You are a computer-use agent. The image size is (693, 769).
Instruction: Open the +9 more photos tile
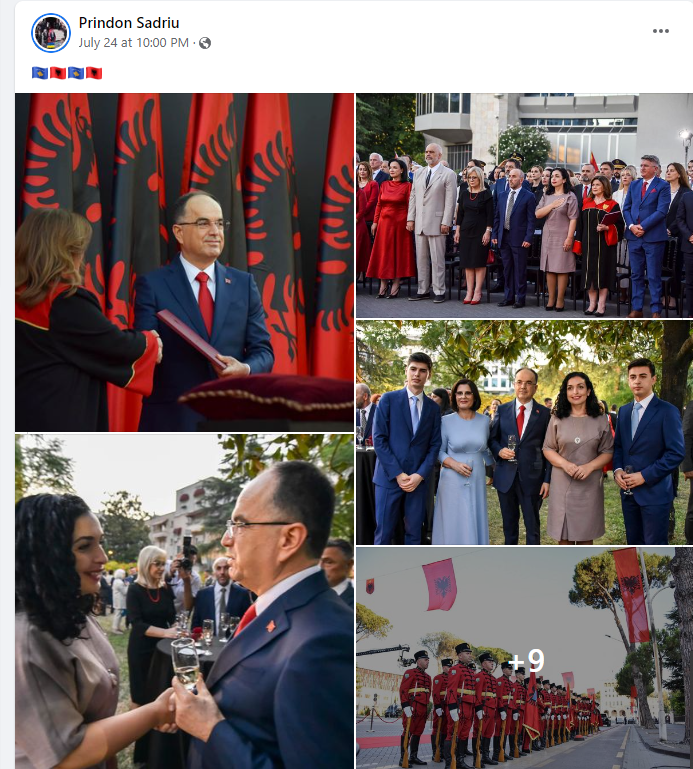pos(524,658)
